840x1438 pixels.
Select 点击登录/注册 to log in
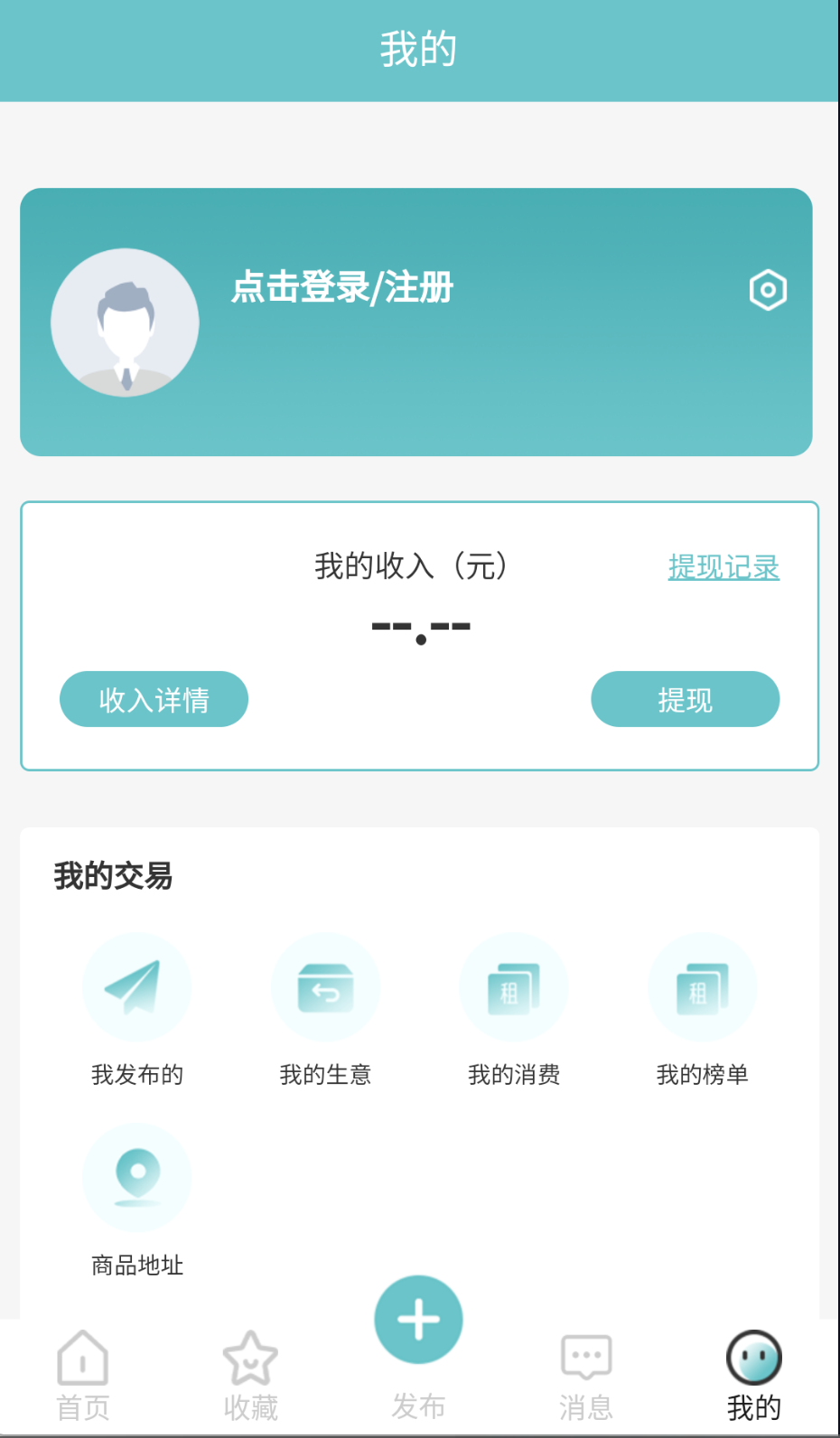pos(341,290)
